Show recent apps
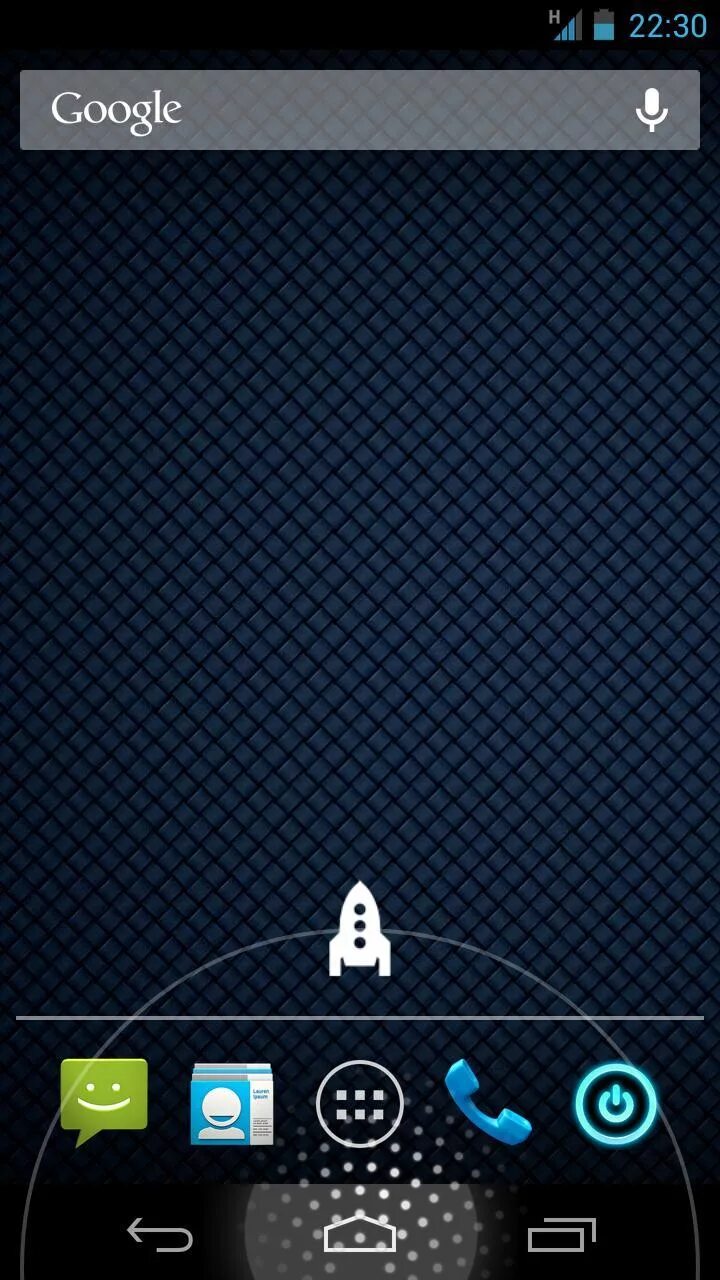Viewport: 720px width, 1280px height. coord(562,1235)
